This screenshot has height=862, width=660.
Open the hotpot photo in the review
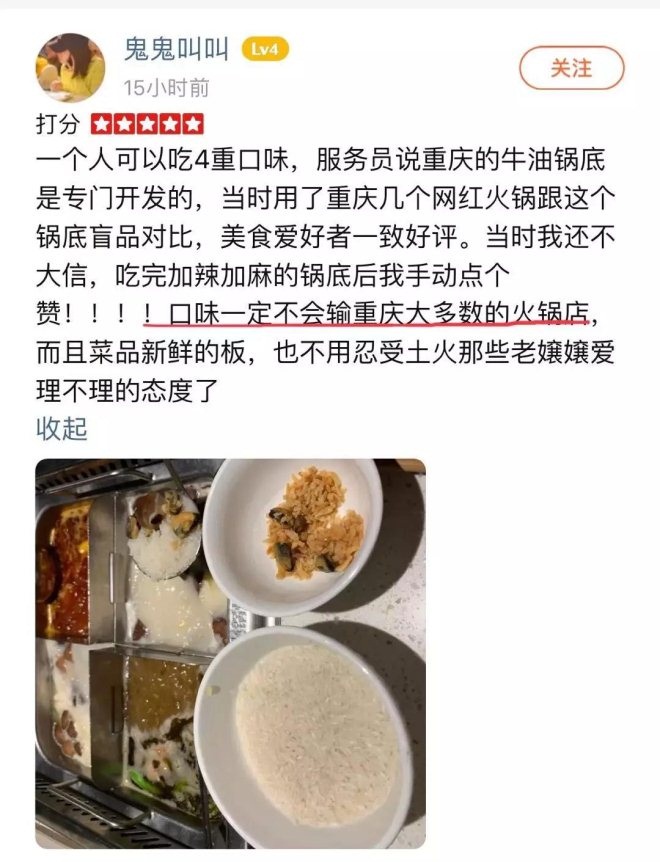(x=230, y=652)
